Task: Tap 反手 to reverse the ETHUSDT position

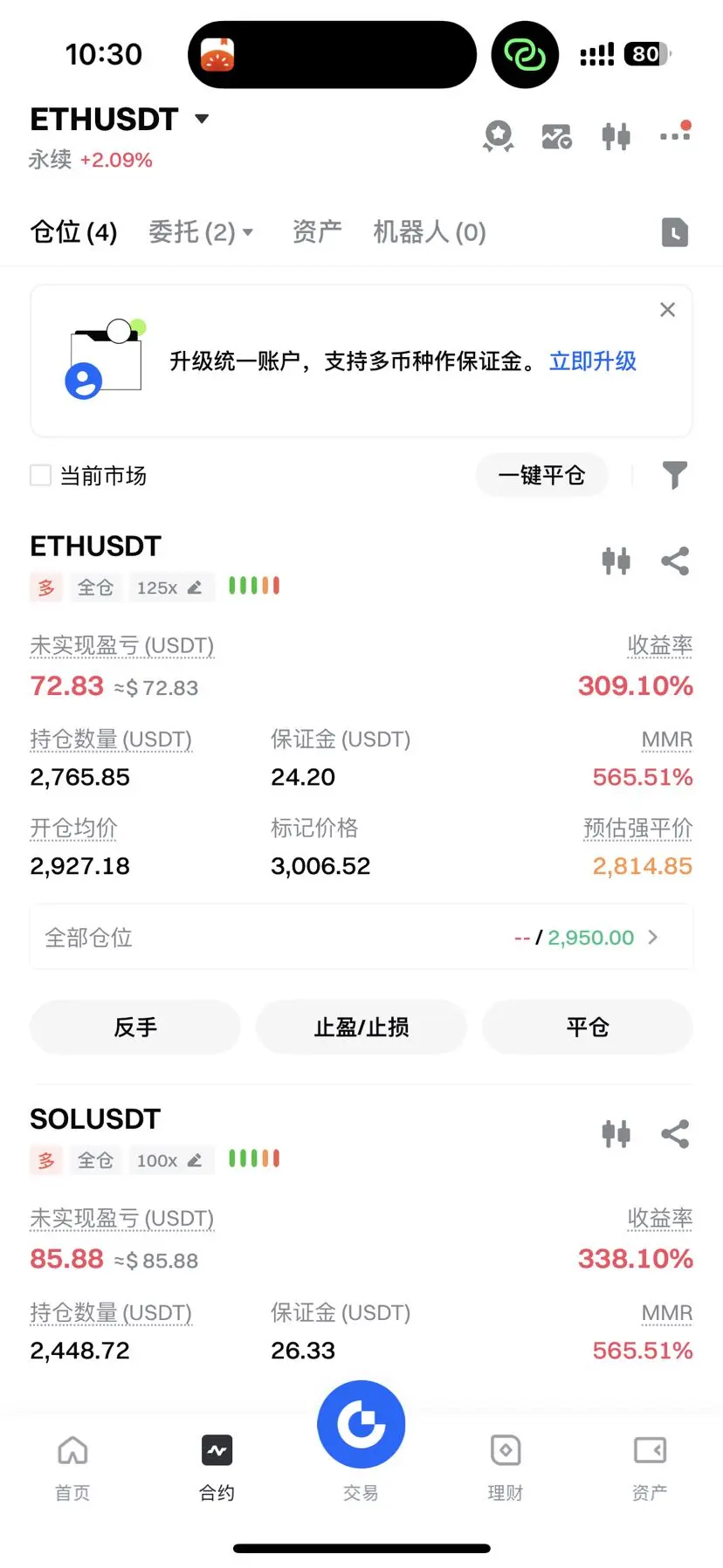Action: tap(135, 1027)
